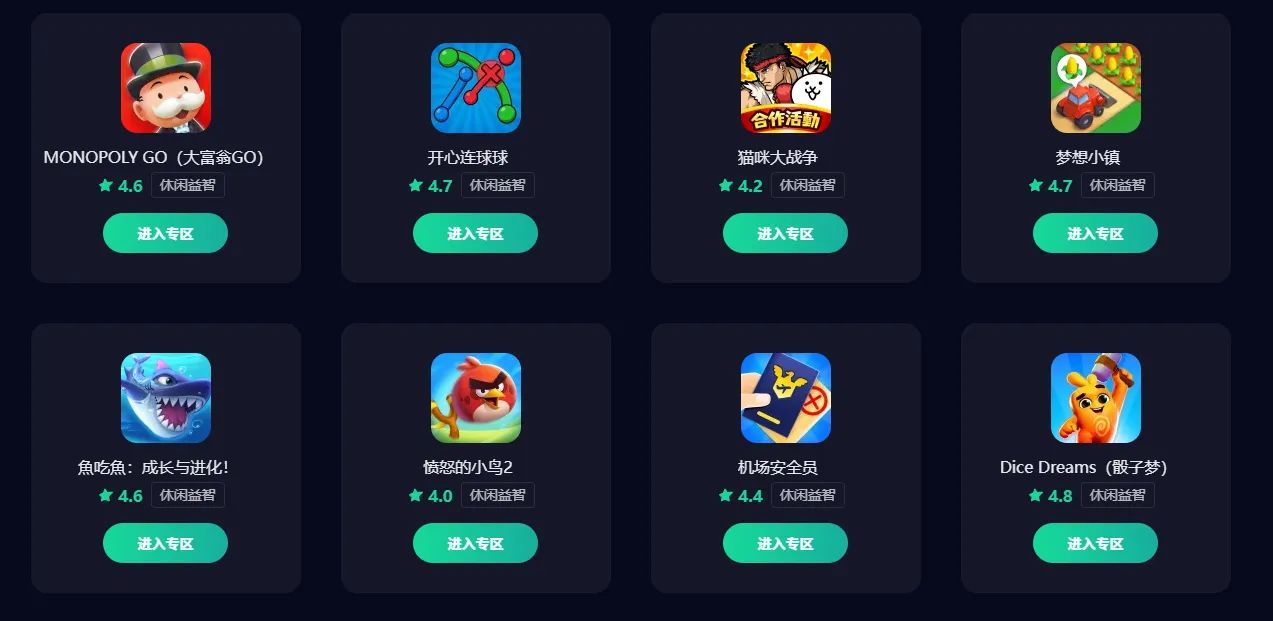The width and height of the screenshot is (1273, 621).
Task: Tap 进入专区 under 开心连球球
Action: tap(475, 233)
